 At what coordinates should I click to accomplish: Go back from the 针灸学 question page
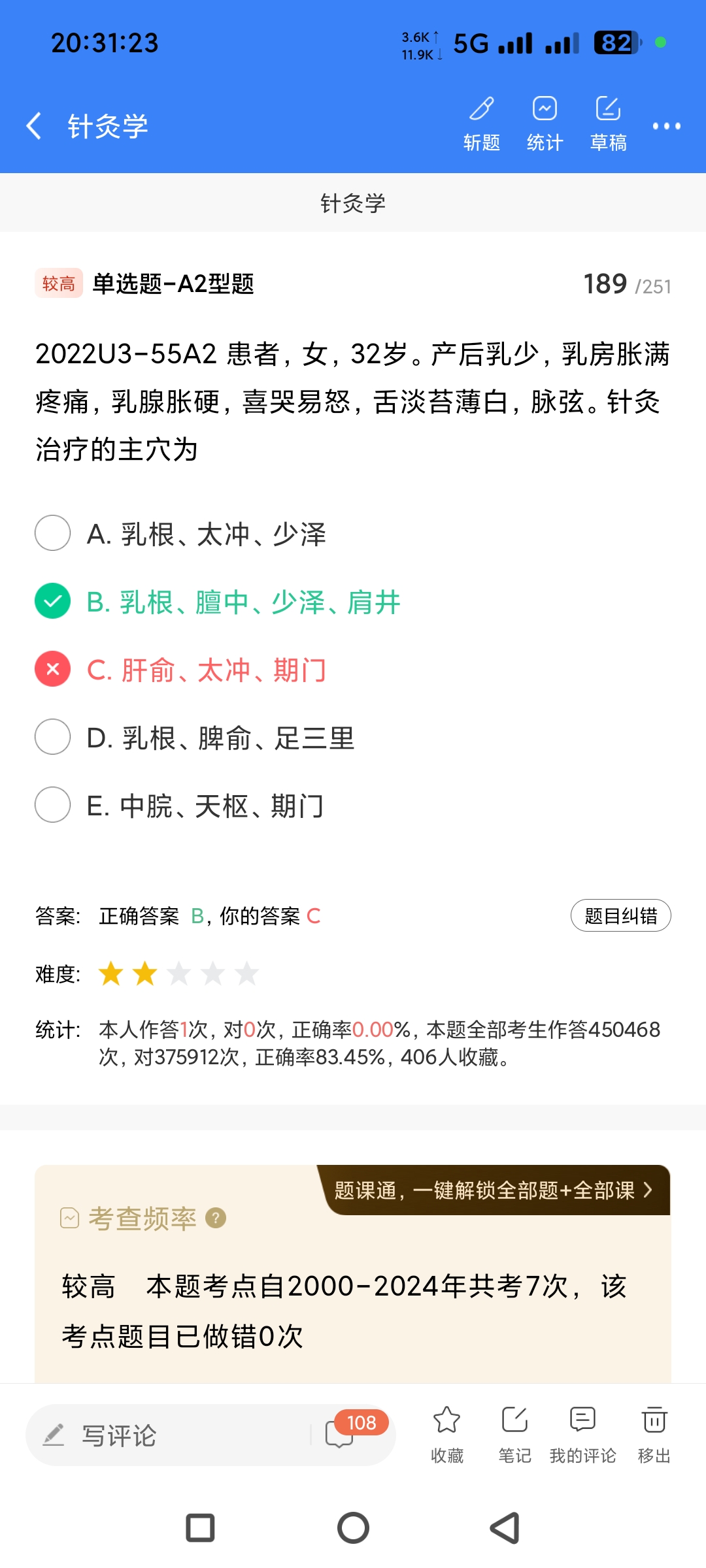click(x=34, y=125)
